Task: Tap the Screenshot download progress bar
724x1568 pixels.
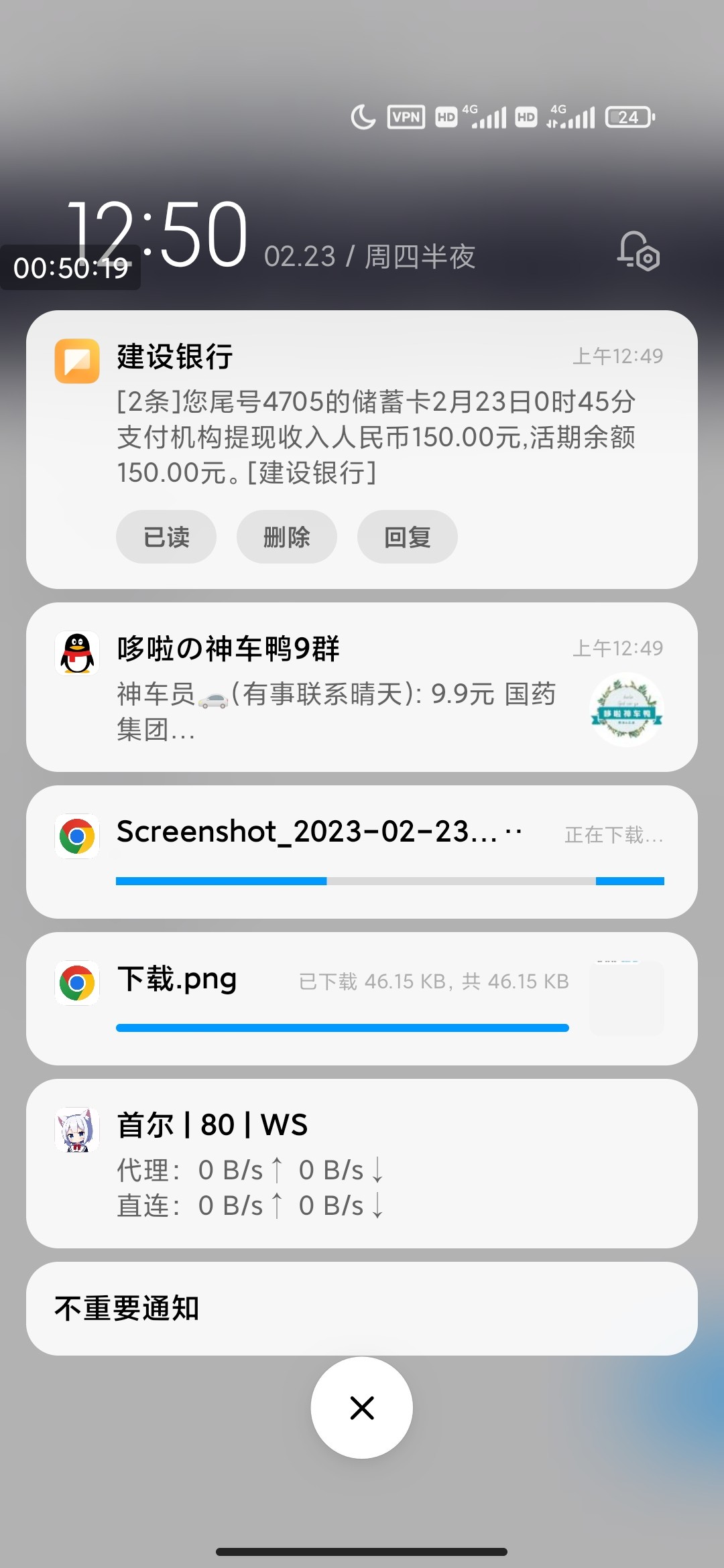Action: pos(389,881)
